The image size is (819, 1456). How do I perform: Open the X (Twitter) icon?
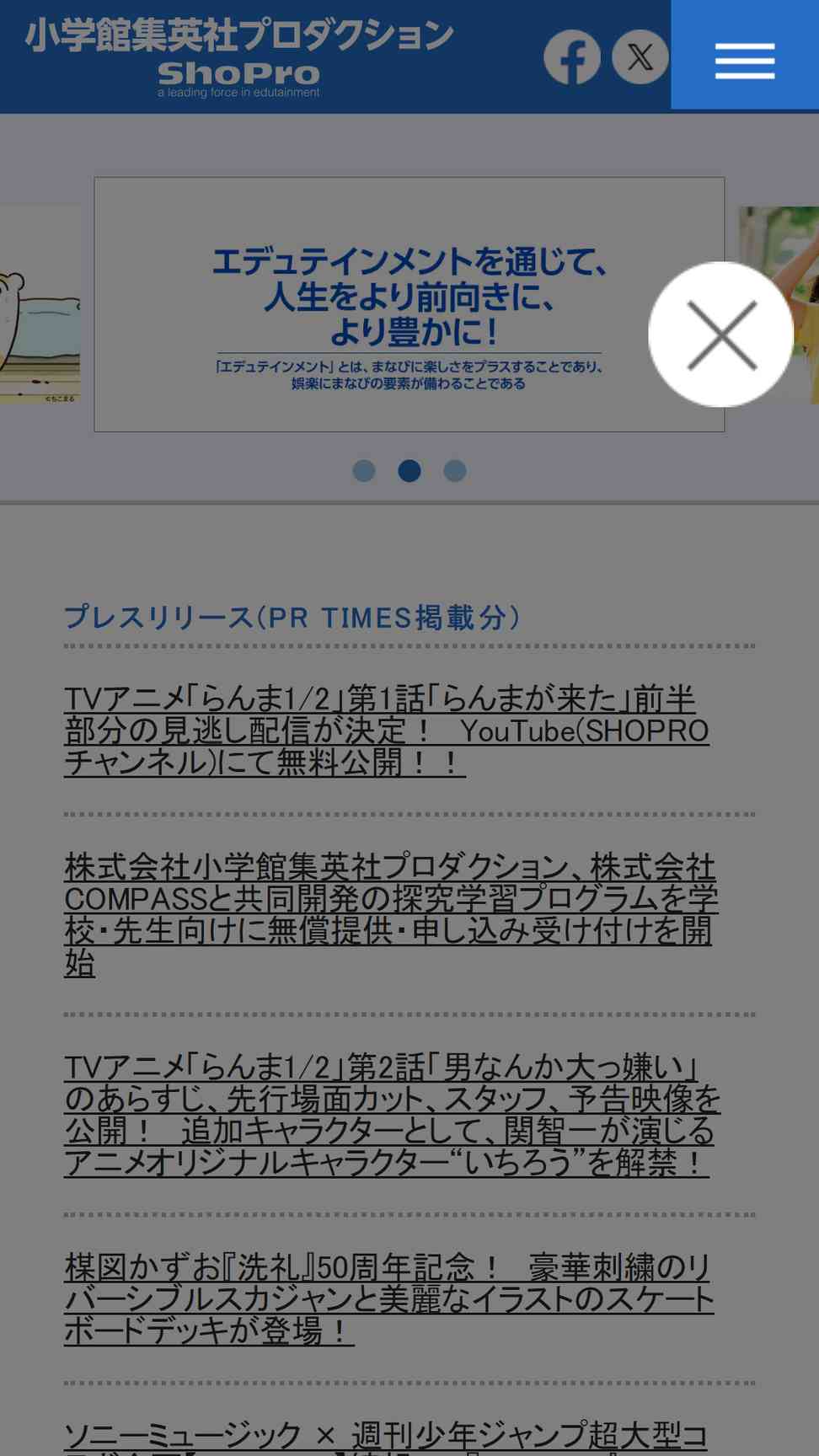coord(640,57)
